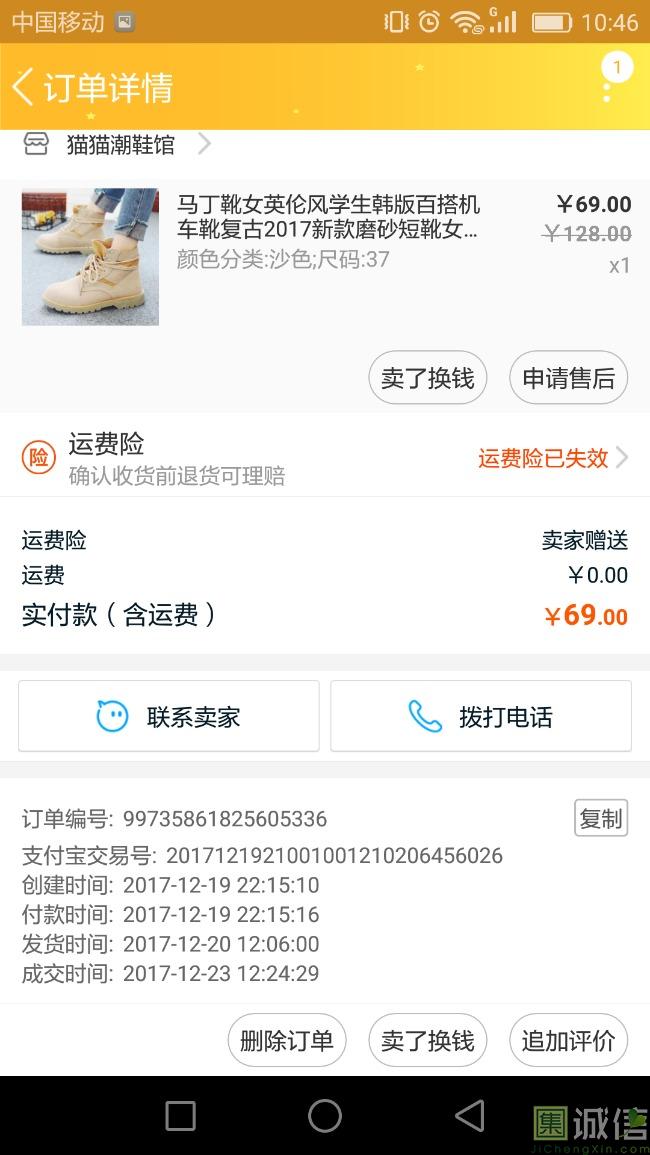
Task: Delete this order using 删除订单
Action: pyautogui.click(x=286, y=1040)
